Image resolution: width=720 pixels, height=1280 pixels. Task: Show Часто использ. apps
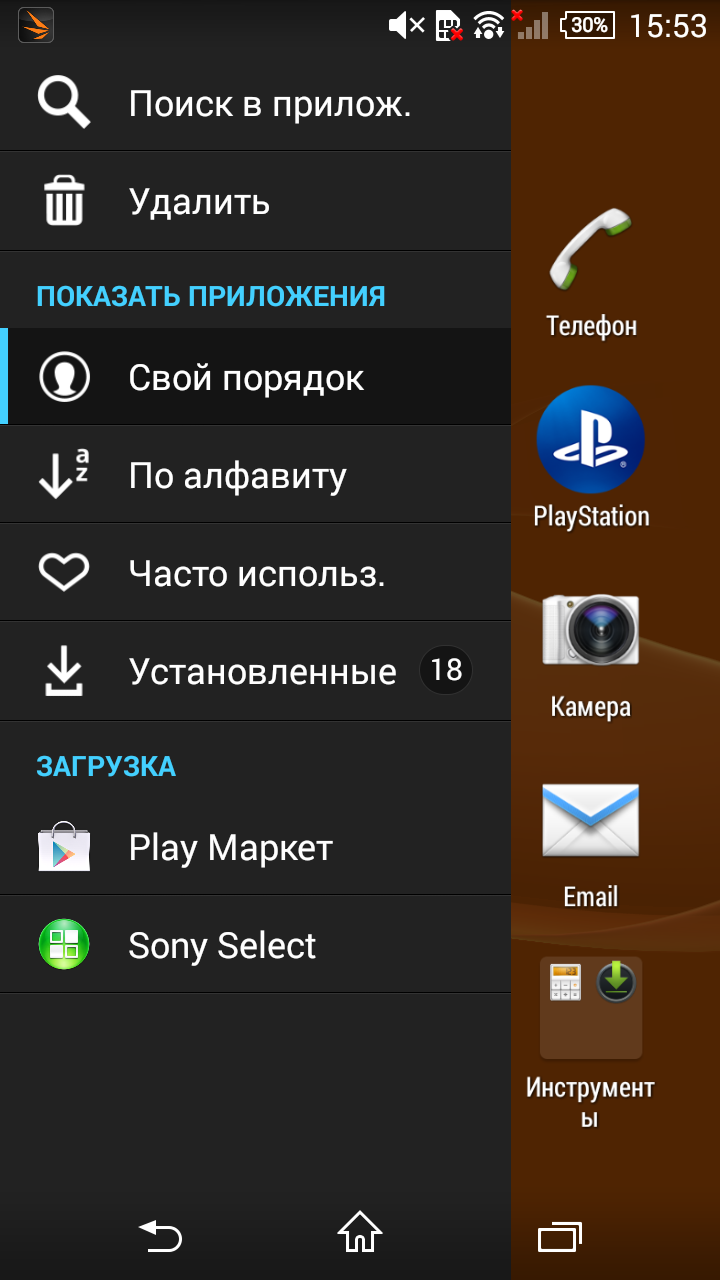pyautogui.click(x=255, y=574)
